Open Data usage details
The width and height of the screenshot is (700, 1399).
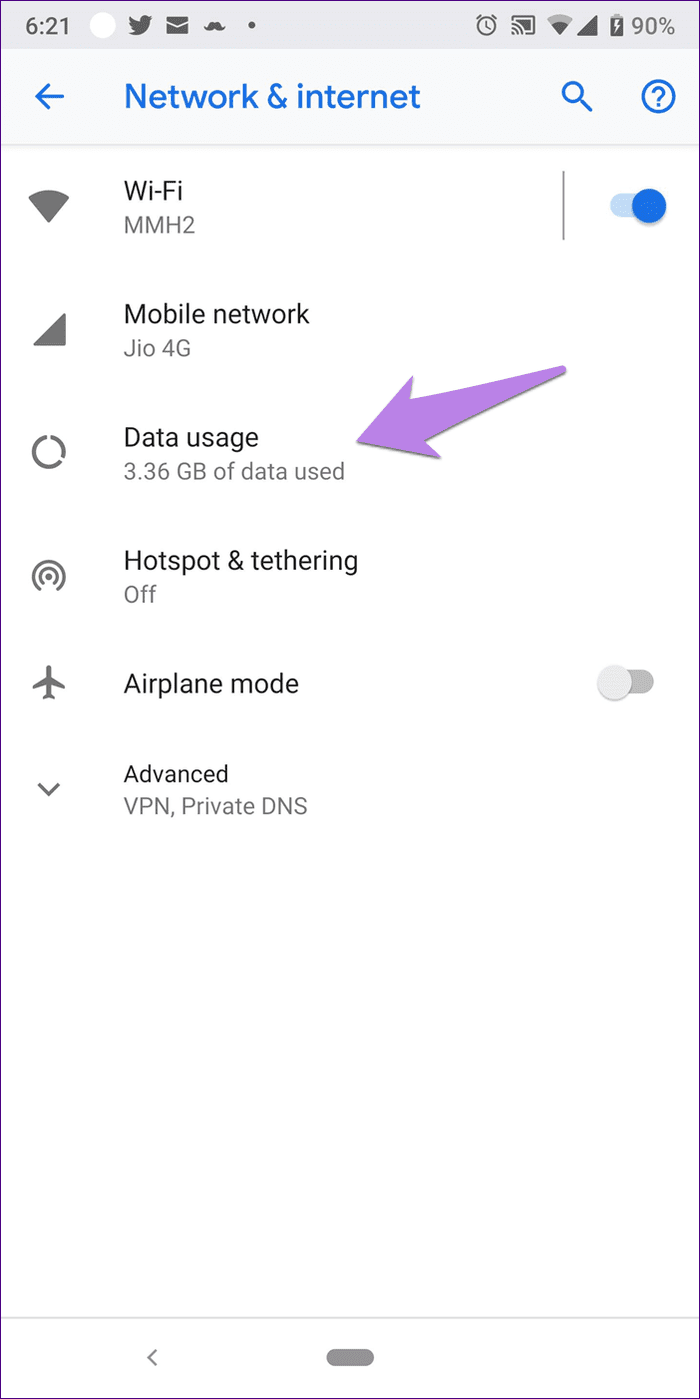(350, 453)
